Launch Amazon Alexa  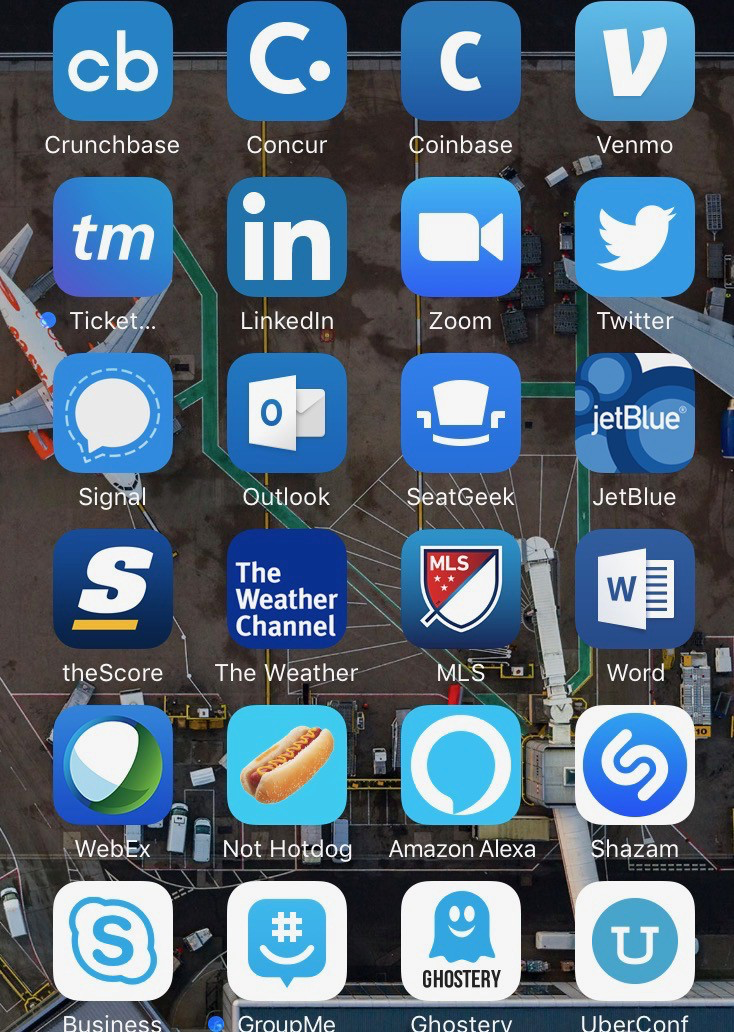click(461, 765)
